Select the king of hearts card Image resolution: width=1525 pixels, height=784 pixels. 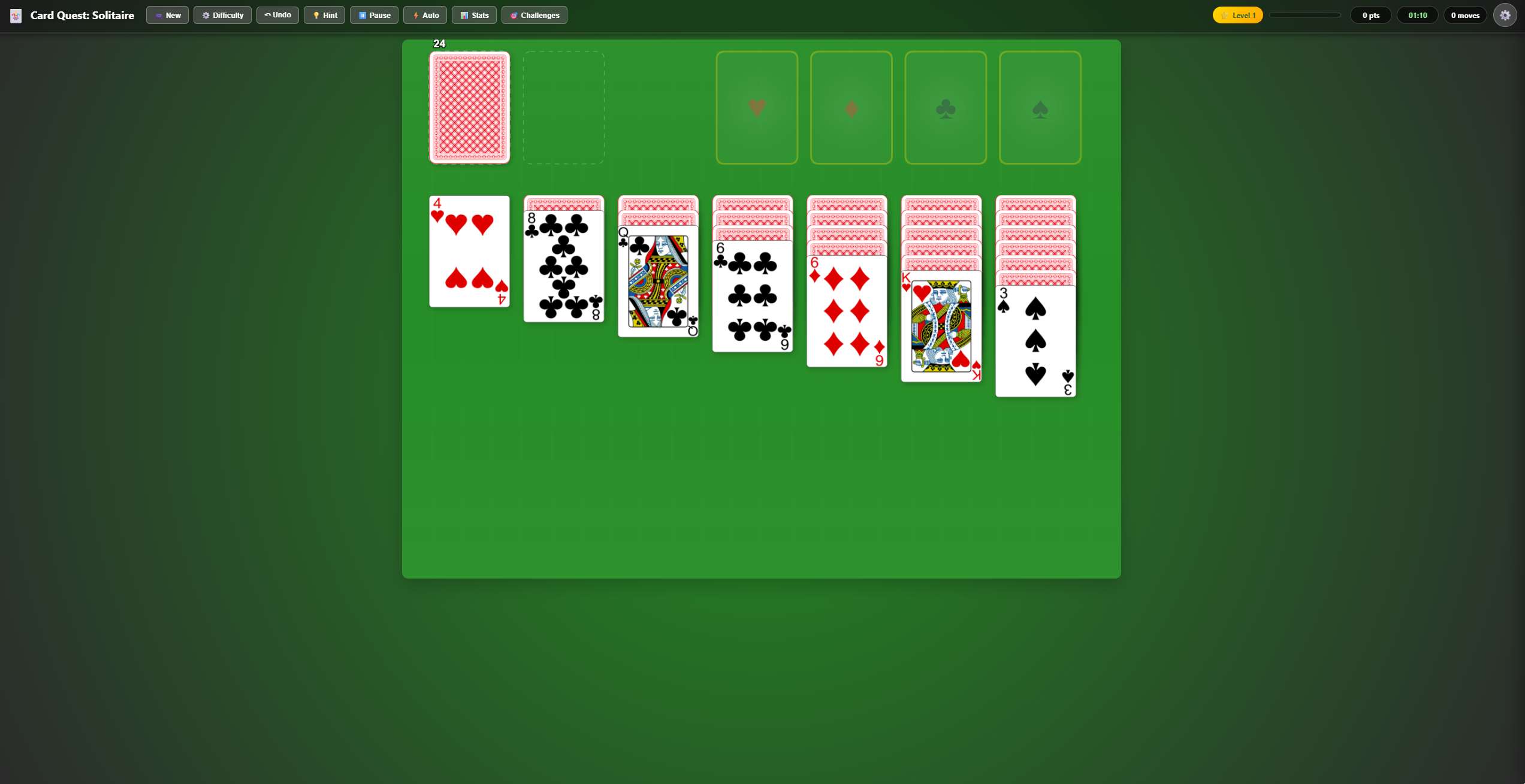pos(941,326)
